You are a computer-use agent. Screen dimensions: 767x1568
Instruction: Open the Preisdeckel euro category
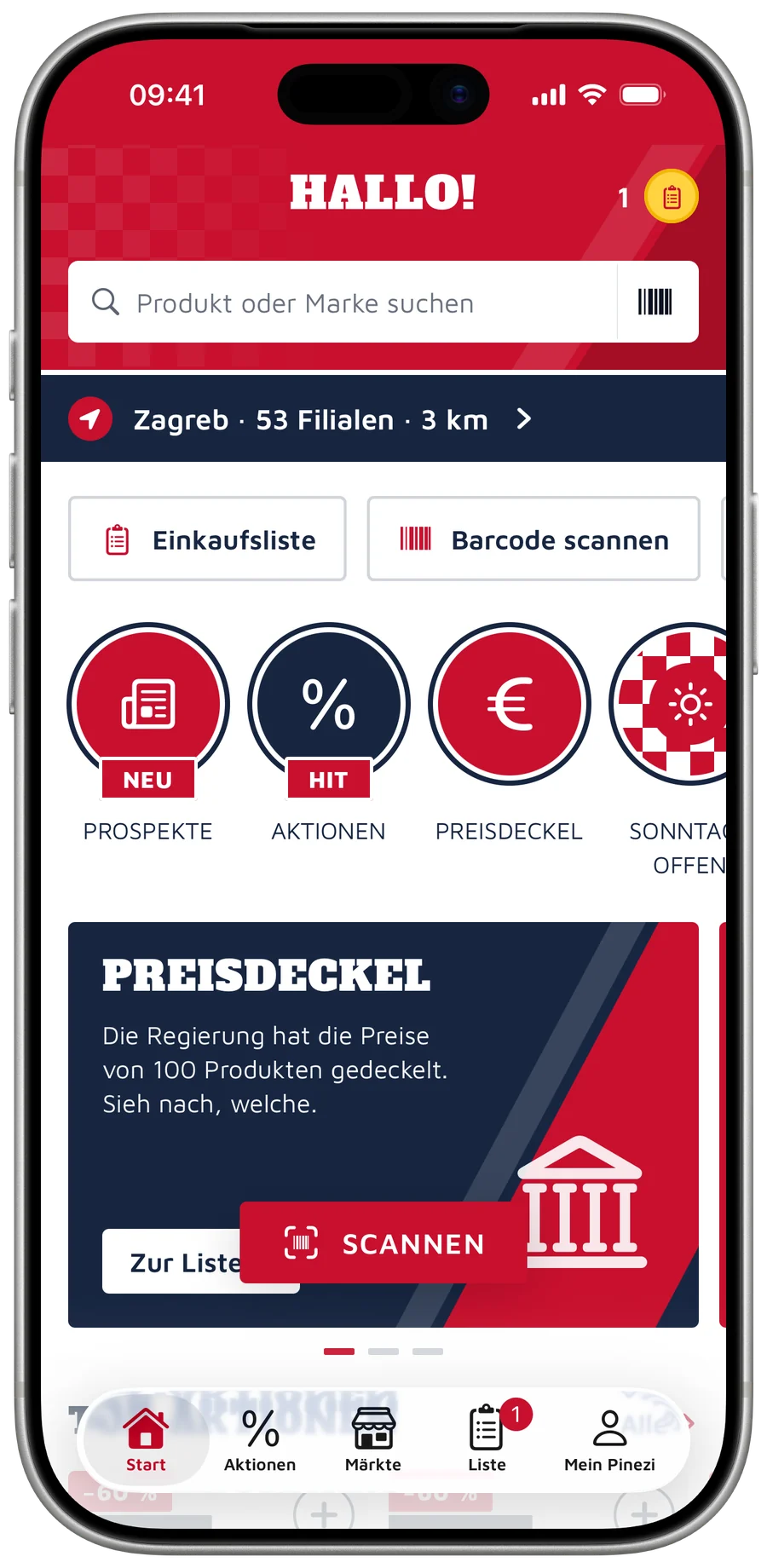510,733
